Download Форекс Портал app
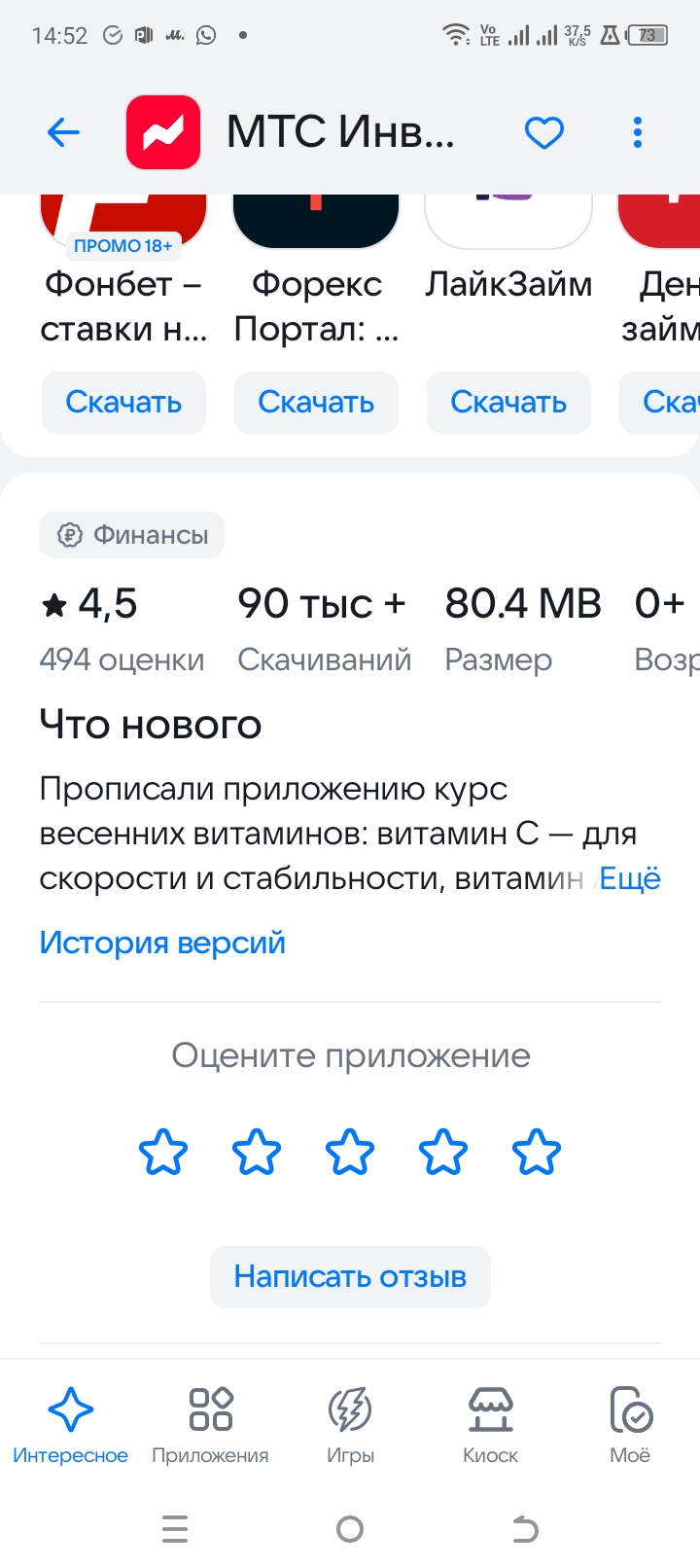 [x=316, y=403]
